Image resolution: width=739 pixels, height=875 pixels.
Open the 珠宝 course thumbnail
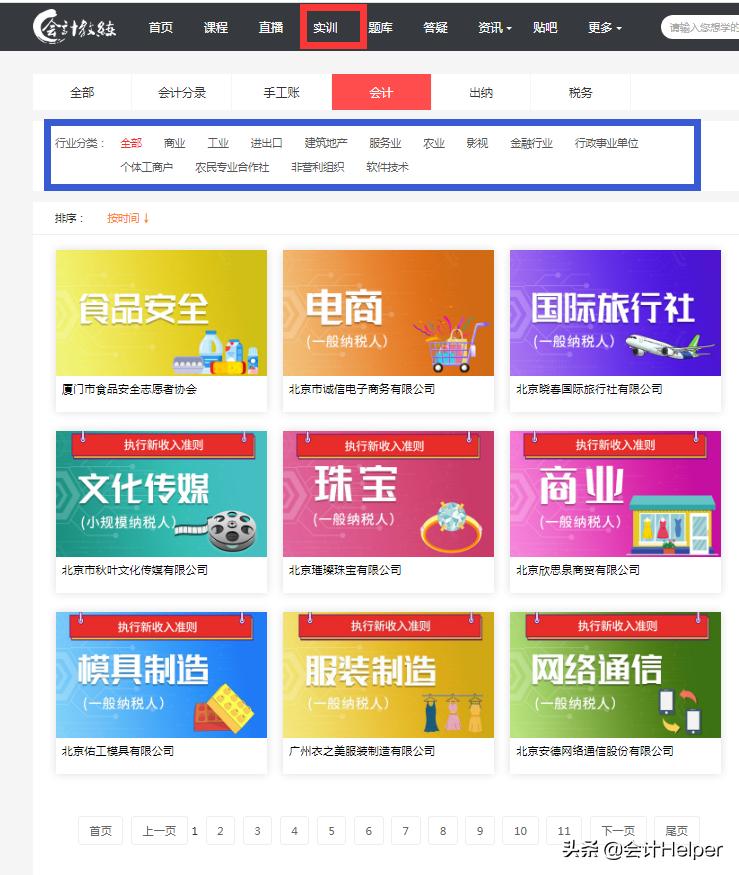click(388, 493)
